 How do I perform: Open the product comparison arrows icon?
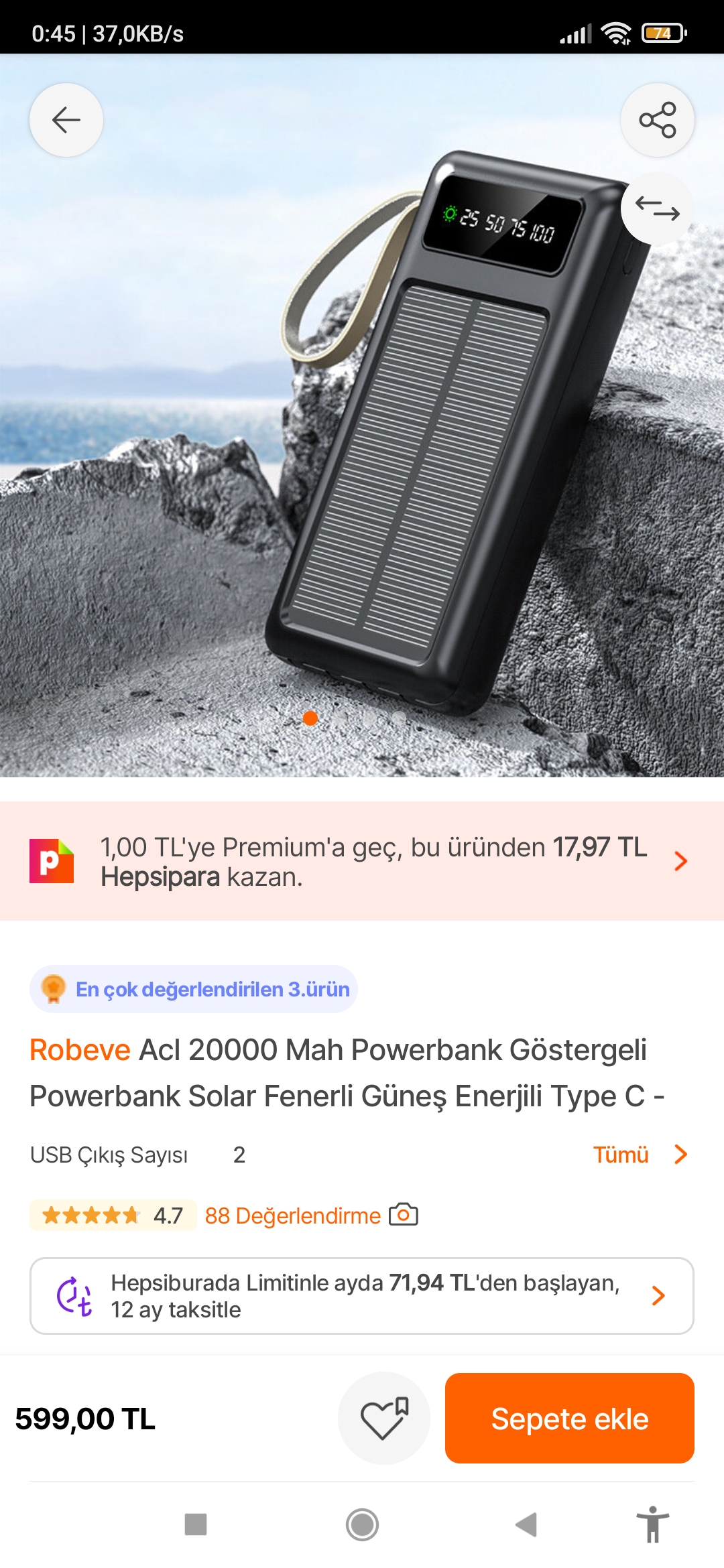coord(657,208)
